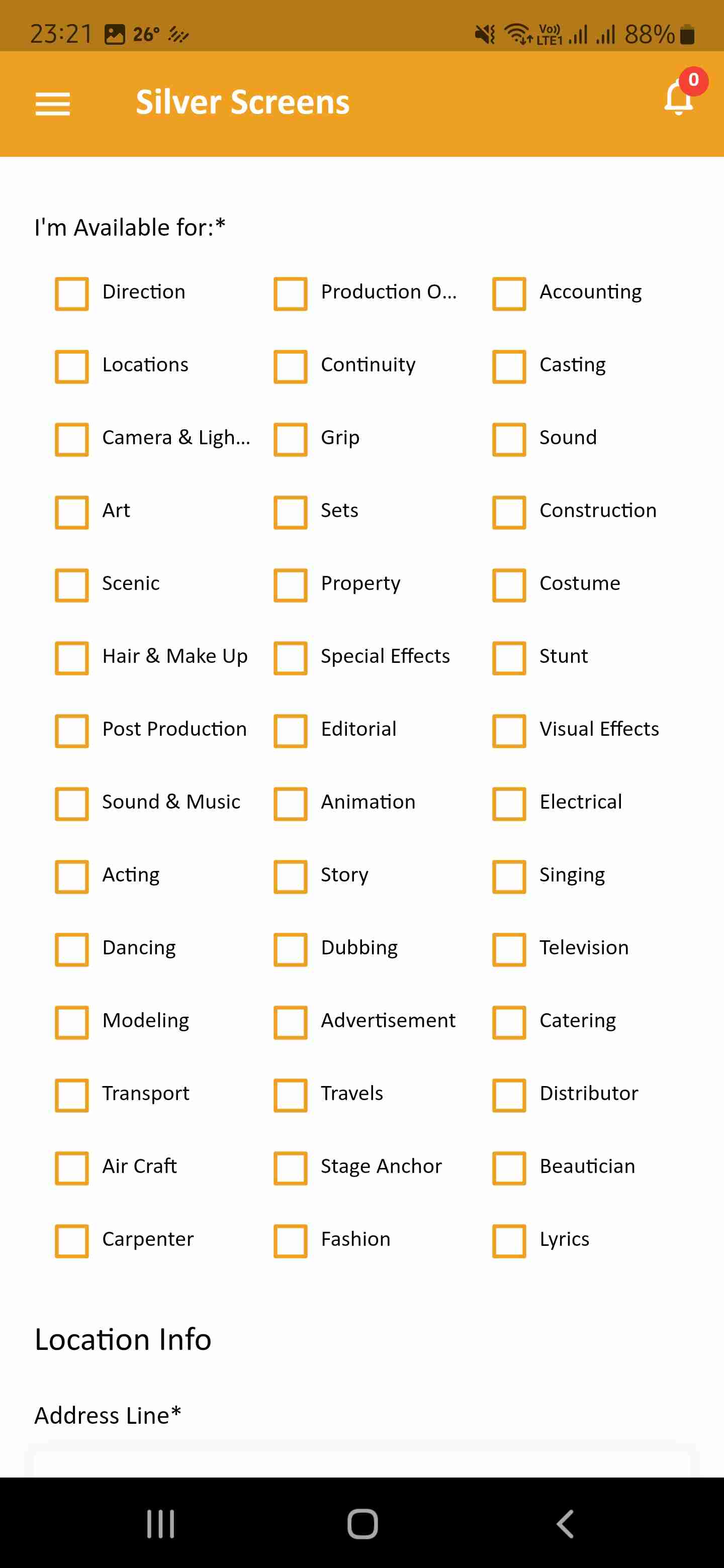
Task: Check the Acting checkbox
Action: [72, 876]
